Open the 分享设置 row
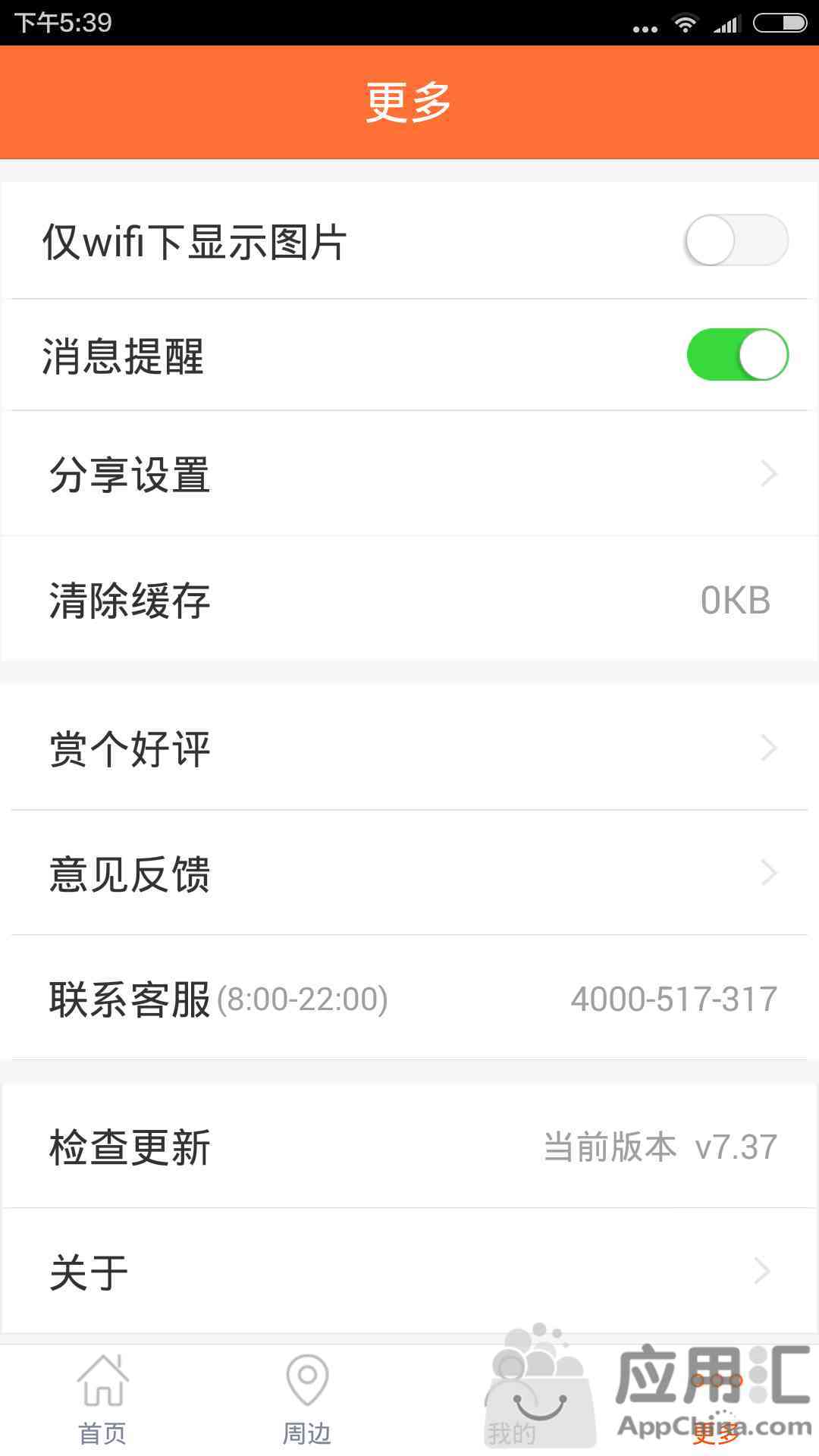The image size is (819, 1456). tap(409, 474)
